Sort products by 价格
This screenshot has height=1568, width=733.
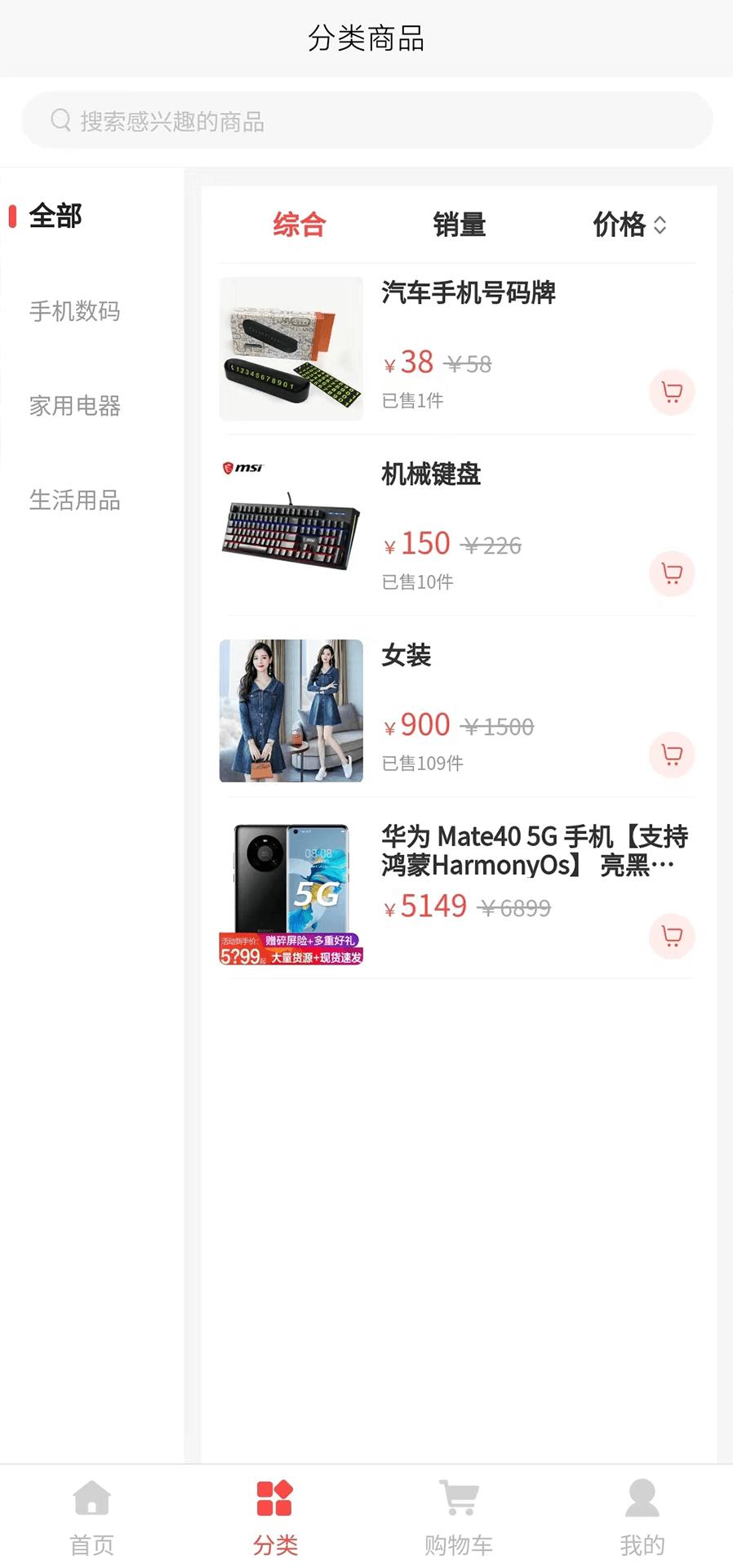click(629, 225)
